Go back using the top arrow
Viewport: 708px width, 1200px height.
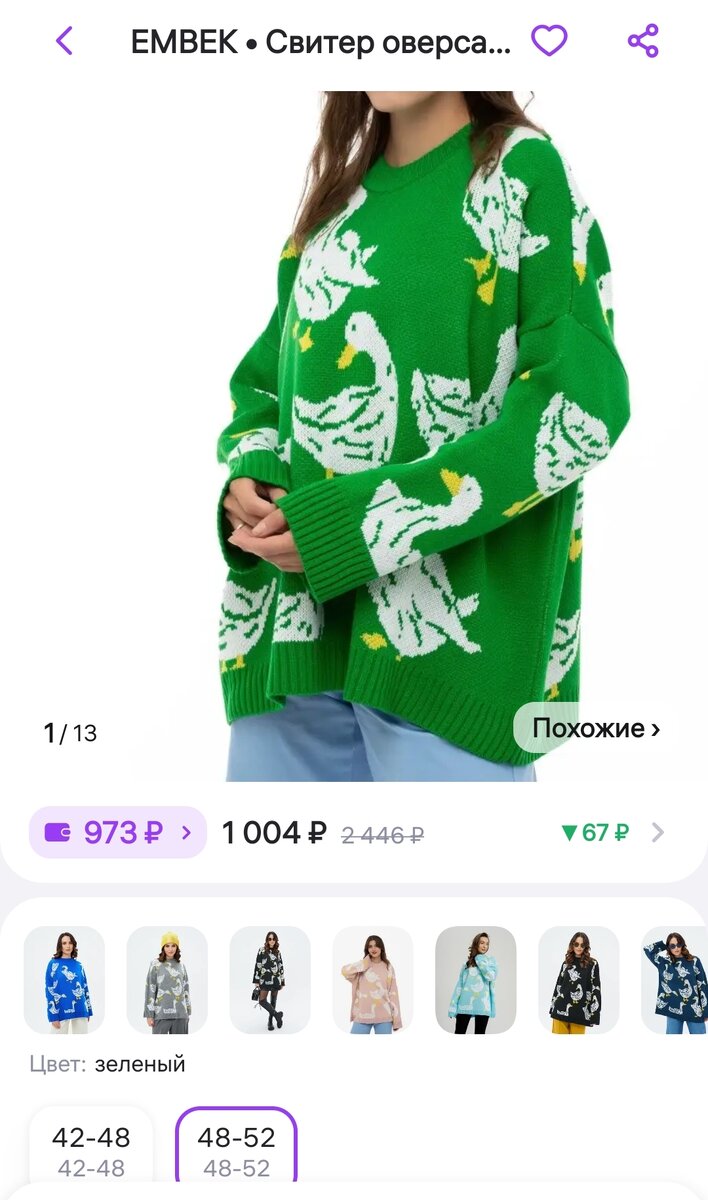point(64,41)
